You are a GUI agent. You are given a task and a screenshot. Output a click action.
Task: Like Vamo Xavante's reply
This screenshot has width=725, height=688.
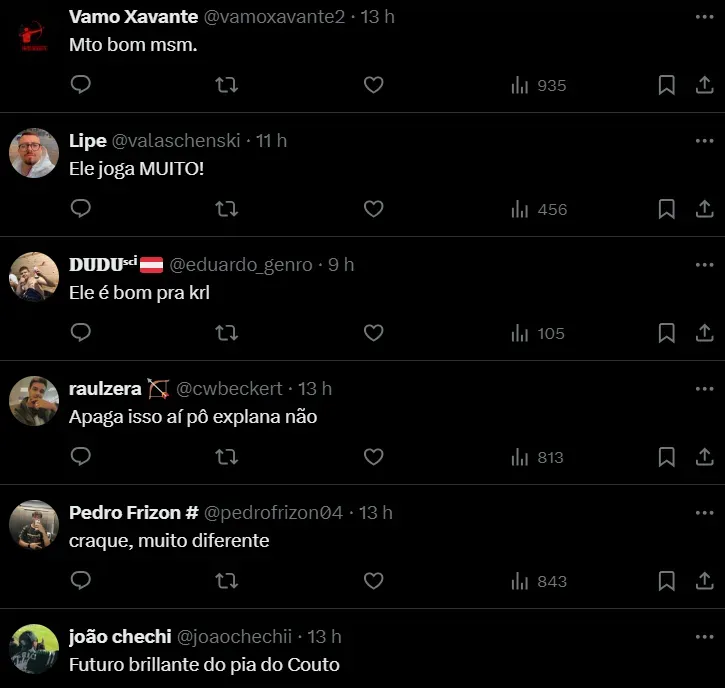click(x=373, y=85)
